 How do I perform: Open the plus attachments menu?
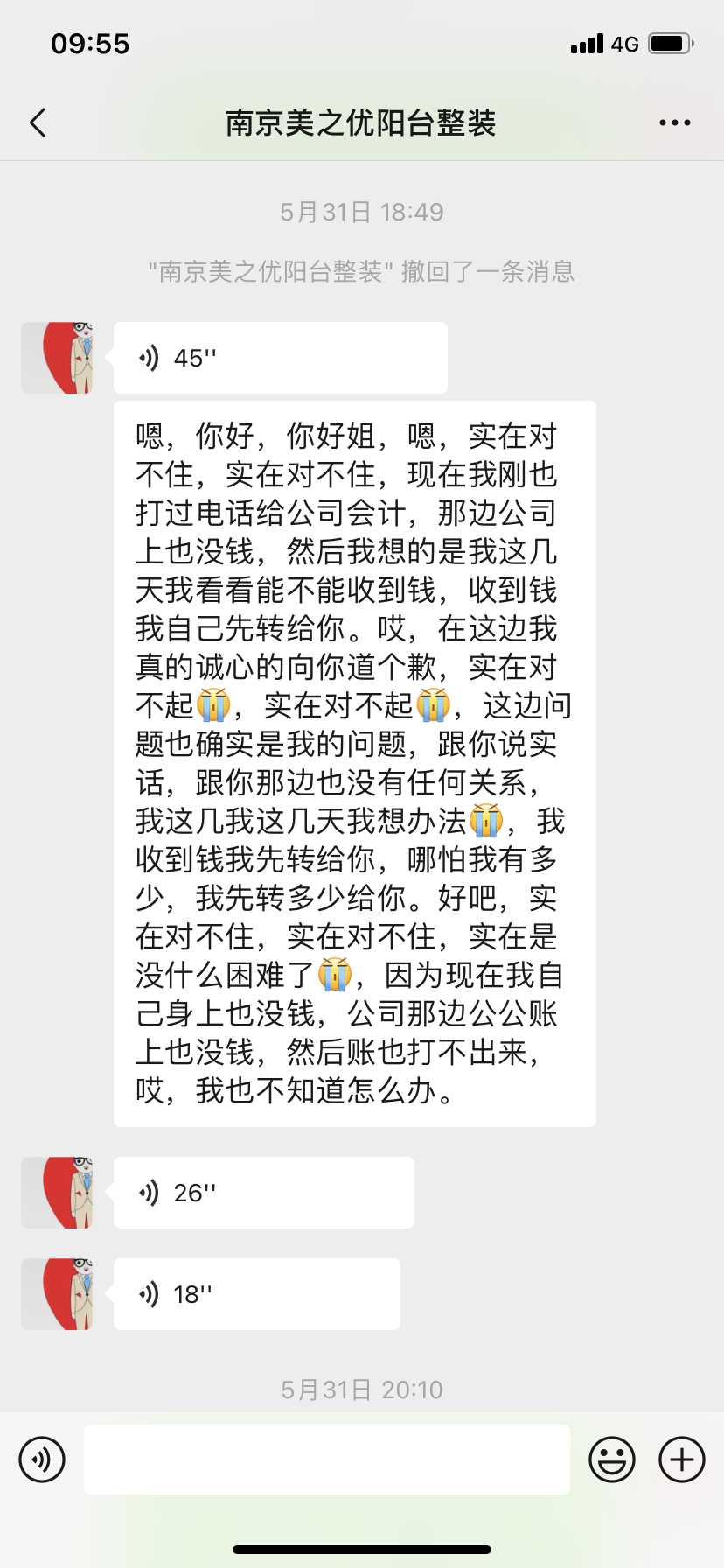[x=682, y=1459]
